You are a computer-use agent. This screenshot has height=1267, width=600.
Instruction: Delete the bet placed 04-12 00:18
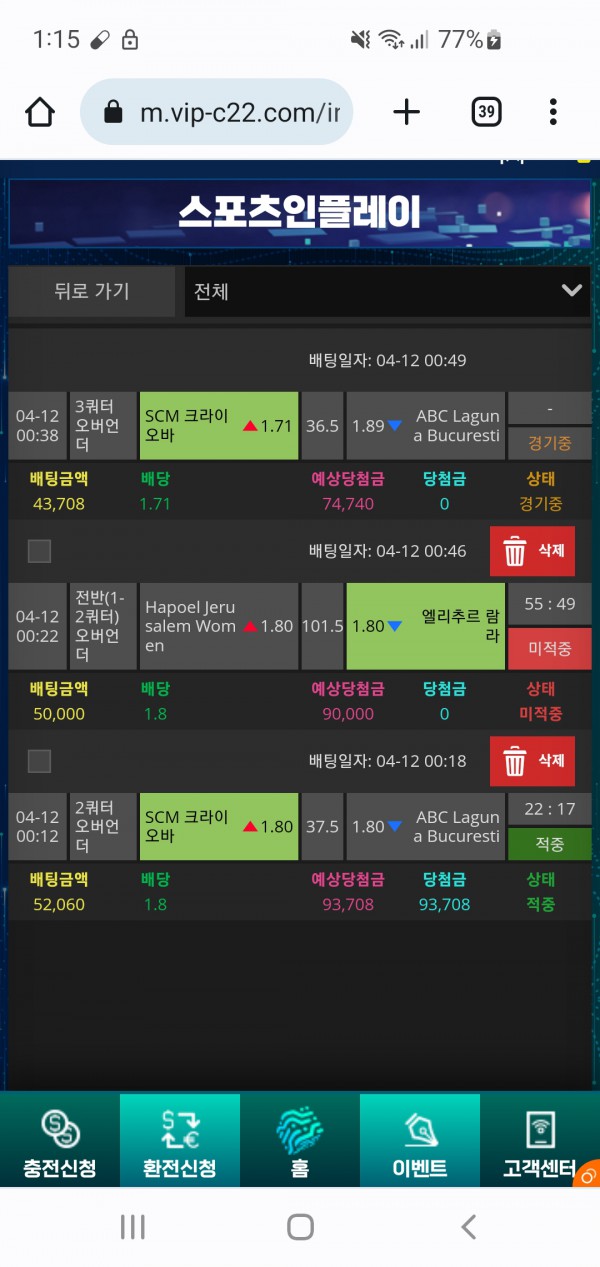[532, 761]
